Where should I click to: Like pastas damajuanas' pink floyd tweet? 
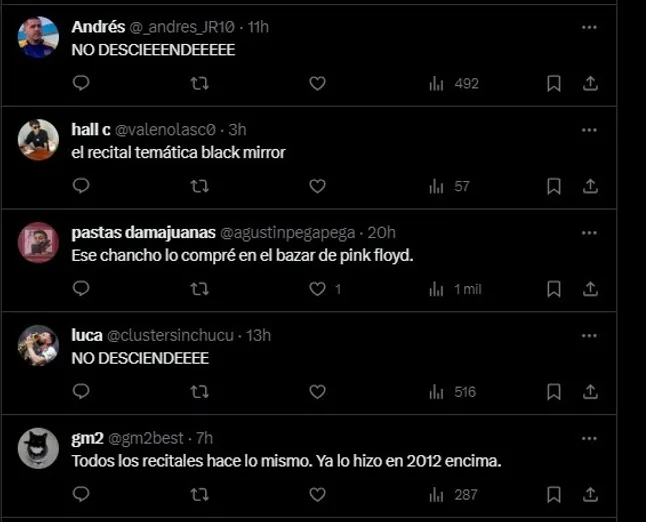click(x=317, y=289)
